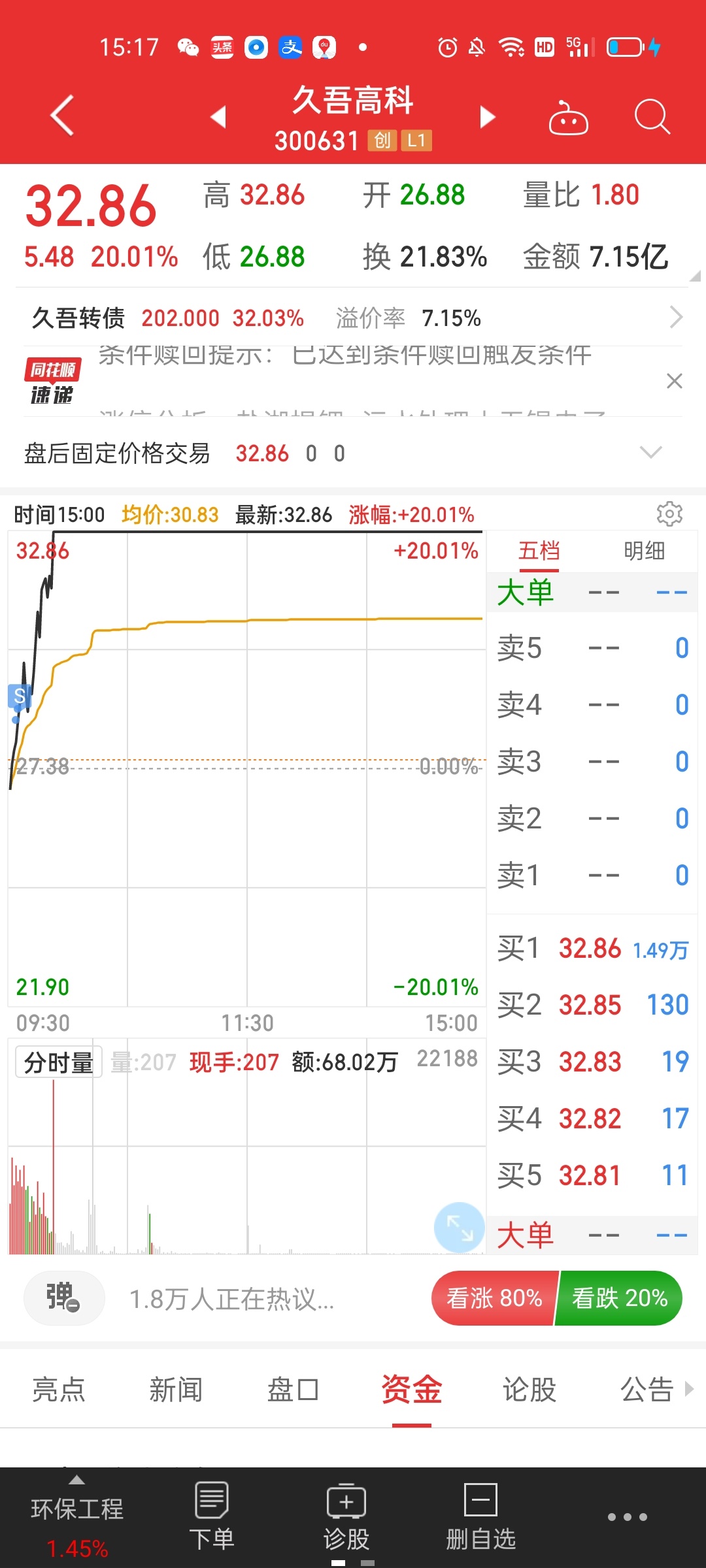Open the 论股 discussion tab

(529, 1390)
